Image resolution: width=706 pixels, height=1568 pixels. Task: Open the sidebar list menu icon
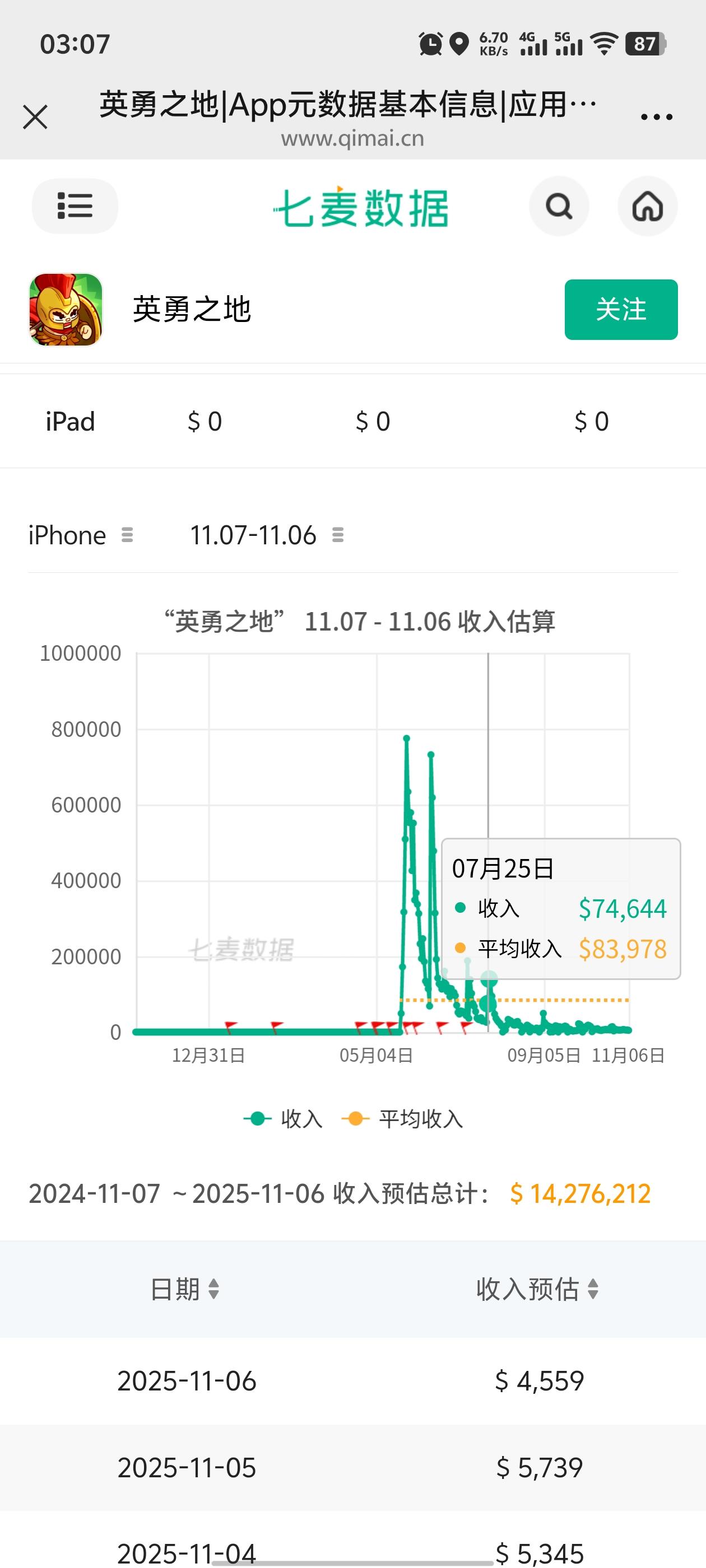75,206
